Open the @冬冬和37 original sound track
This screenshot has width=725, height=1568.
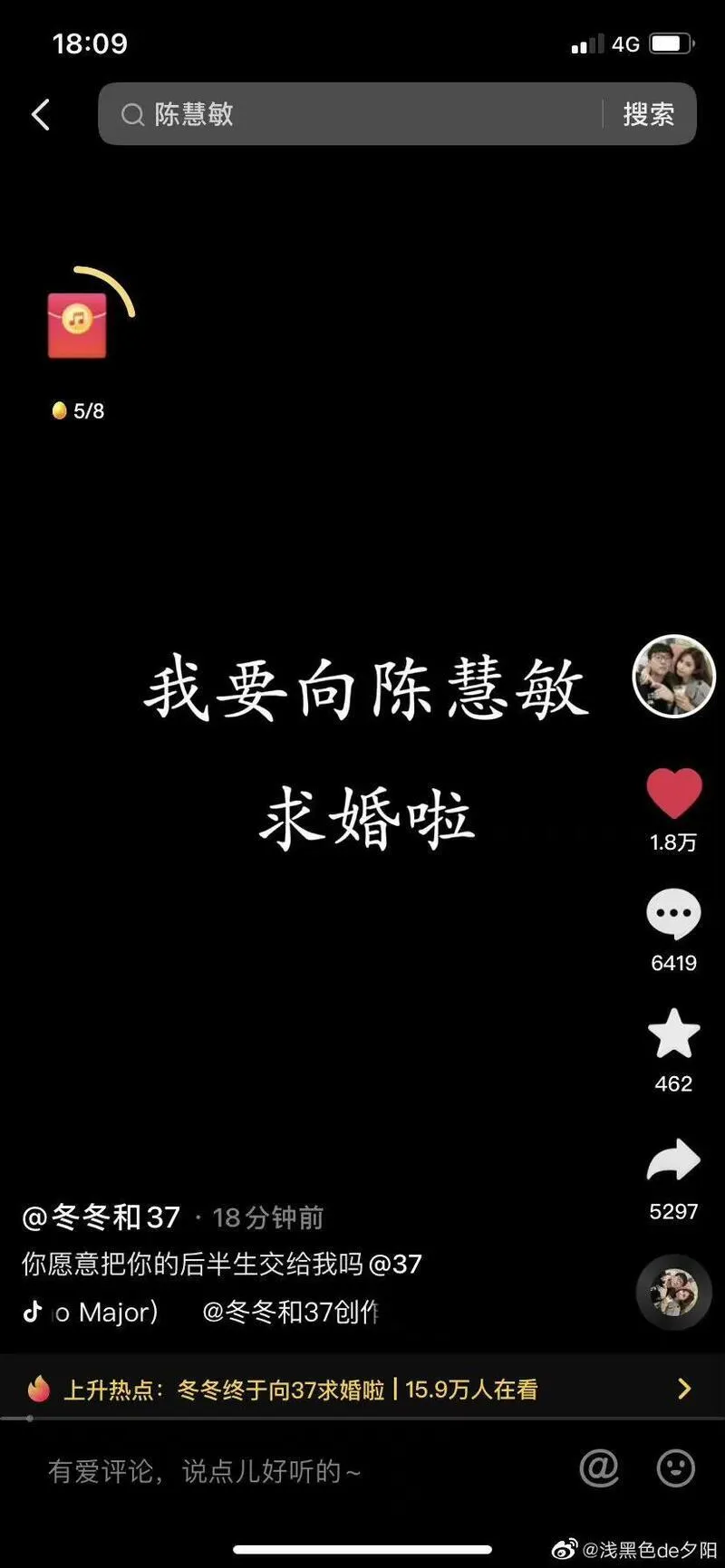tap(290, 1312)
